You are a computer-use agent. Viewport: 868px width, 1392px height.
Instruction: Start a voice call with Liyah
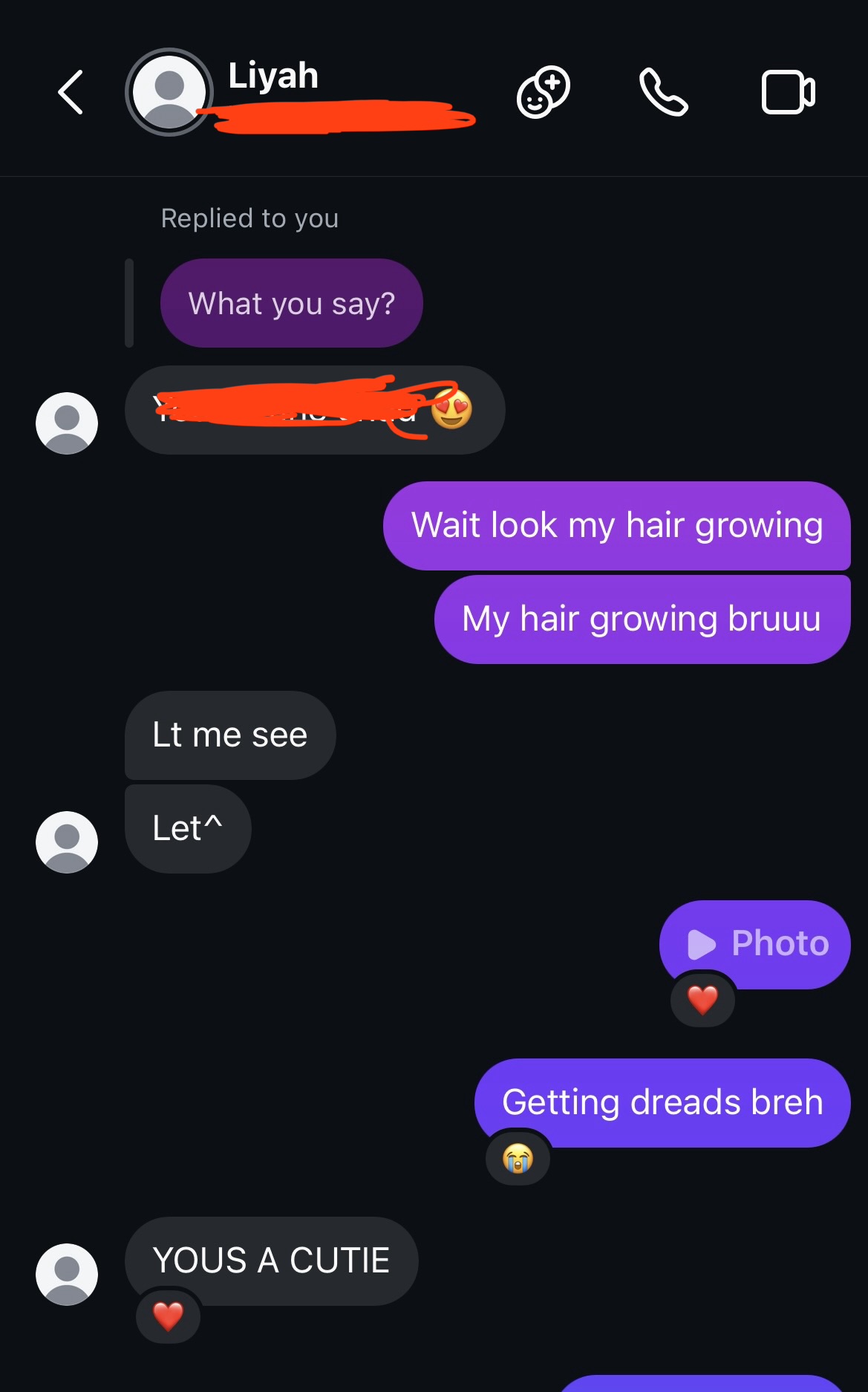click(x=663, y=92)
